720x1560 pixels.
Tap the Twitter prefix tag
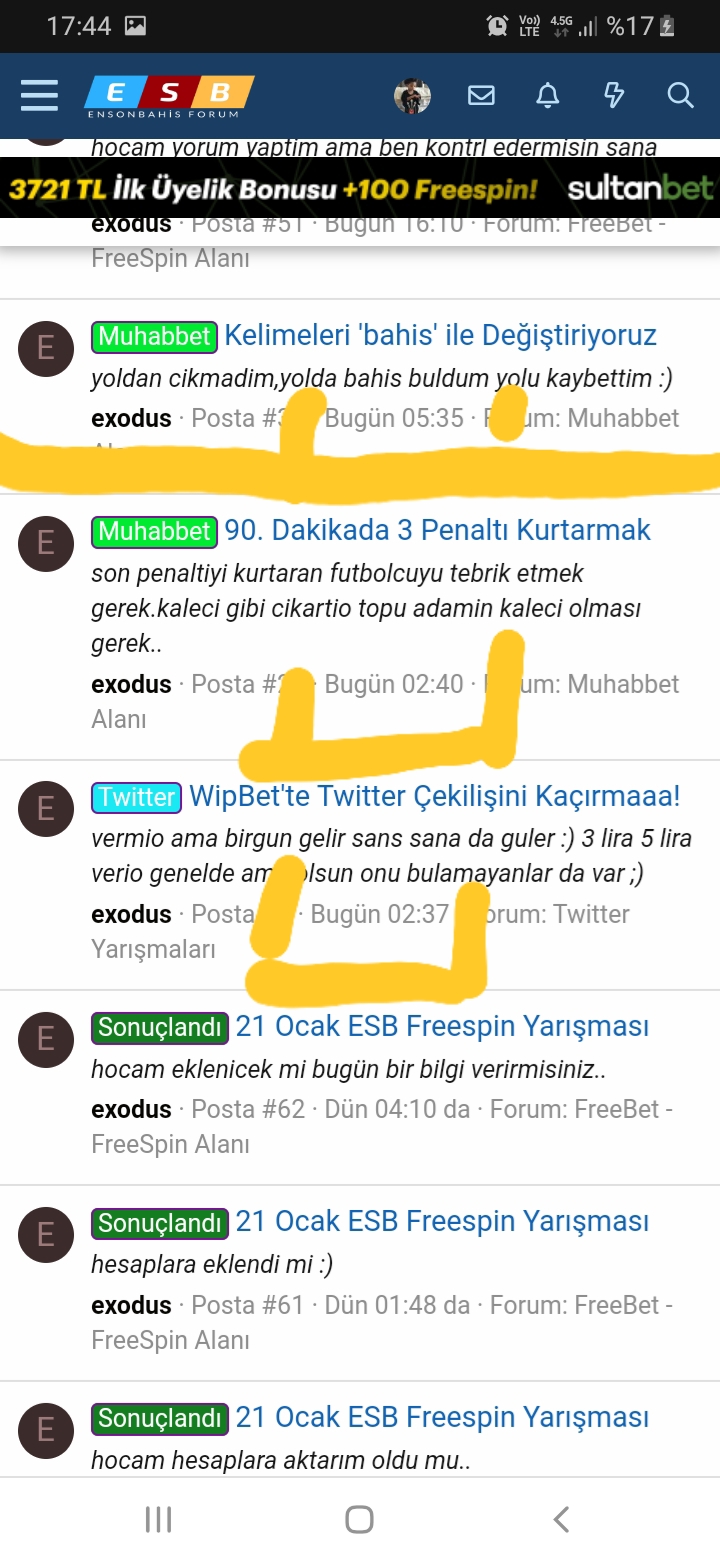[x=137, y=797]
